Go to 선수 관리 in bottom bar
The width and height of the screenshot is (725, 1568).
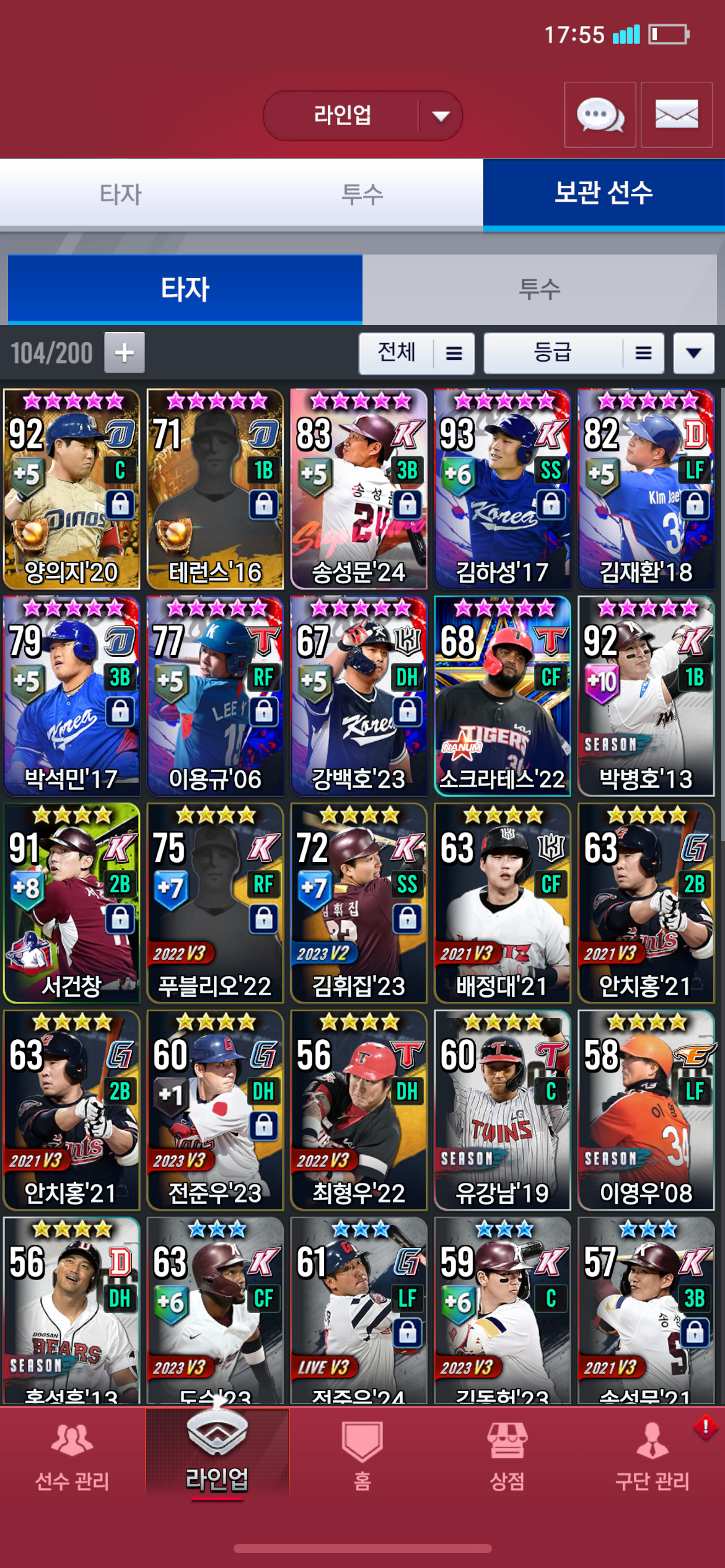[72, 1456]
